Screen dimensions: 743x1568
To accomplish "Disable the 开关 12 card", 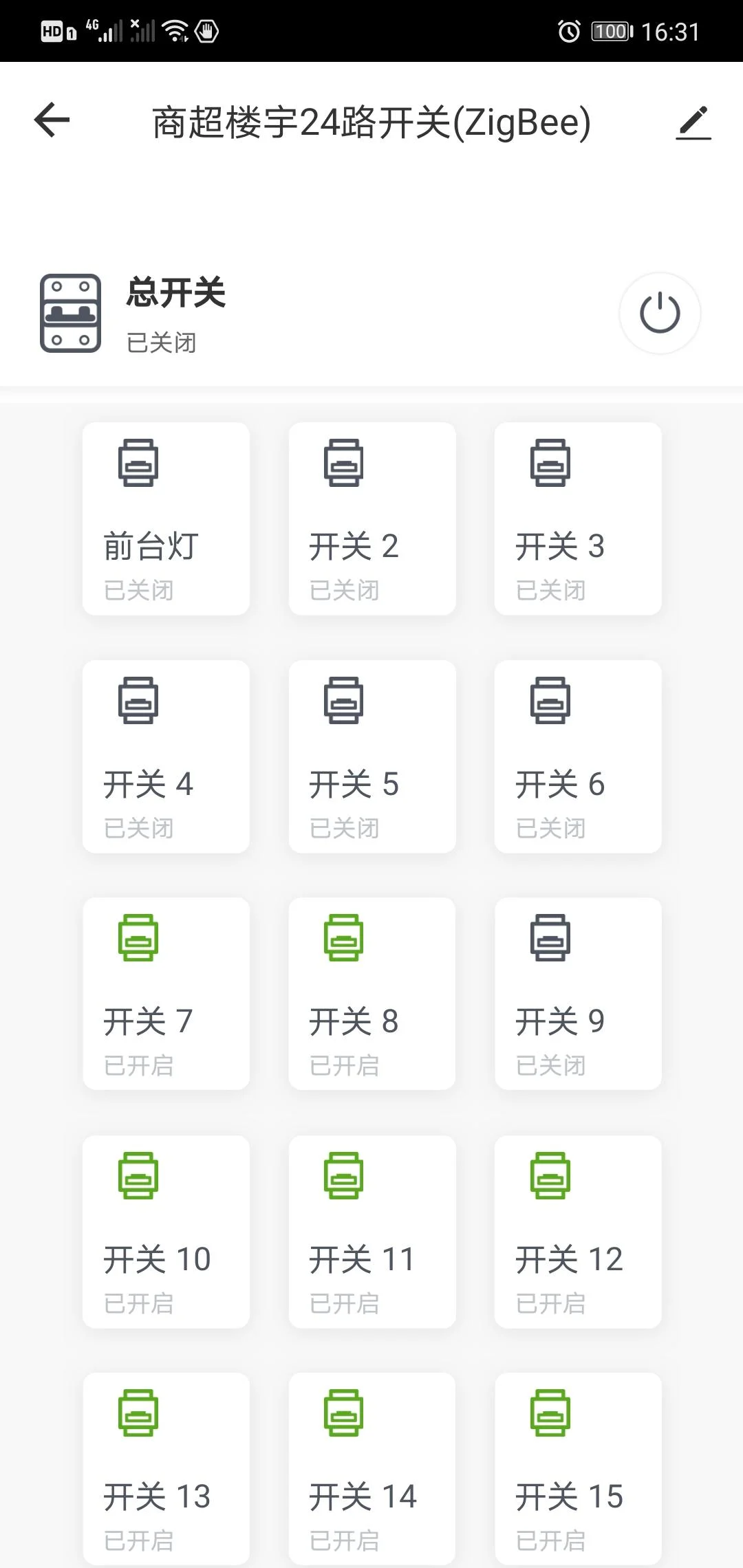I will [x=578, y=1232].
